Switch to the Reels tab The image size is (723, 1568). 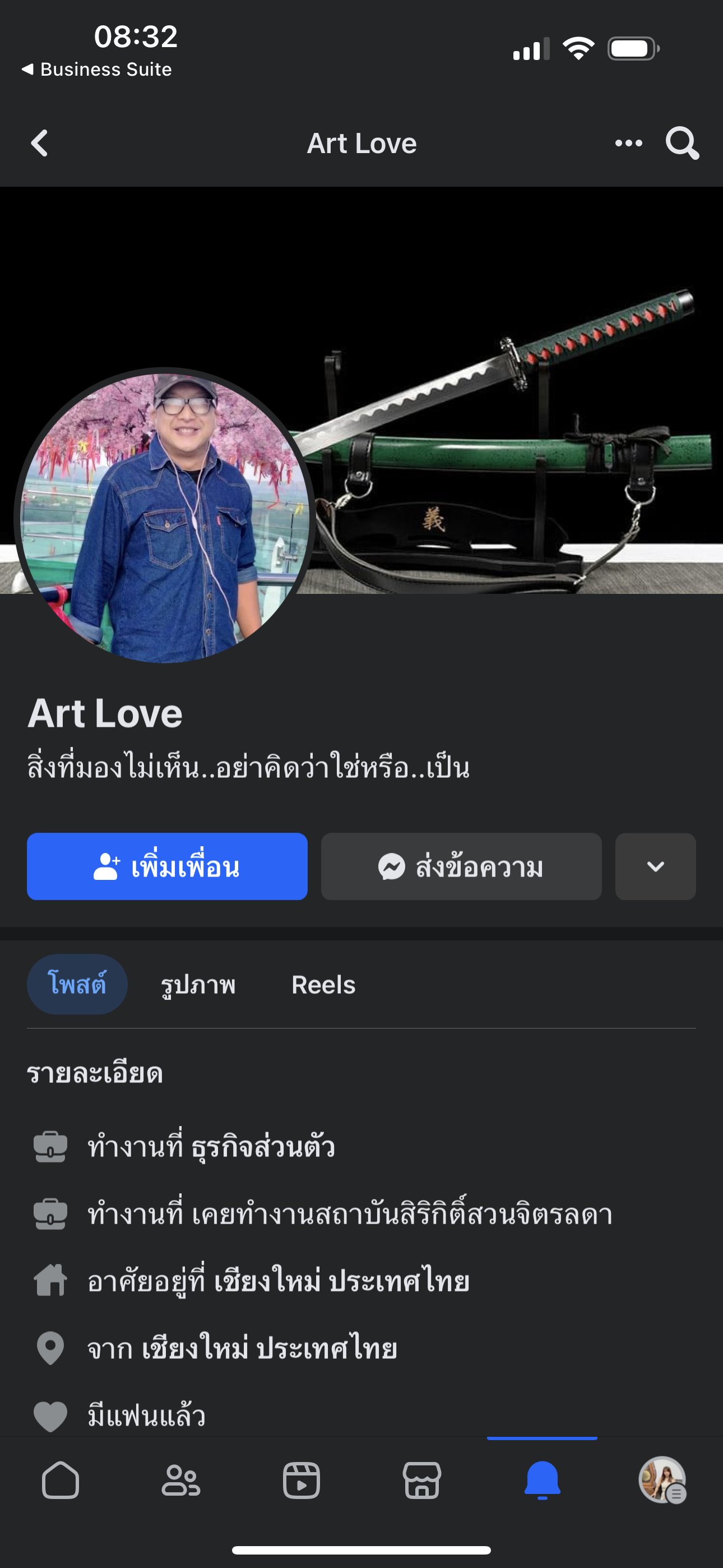pos(323,984)
